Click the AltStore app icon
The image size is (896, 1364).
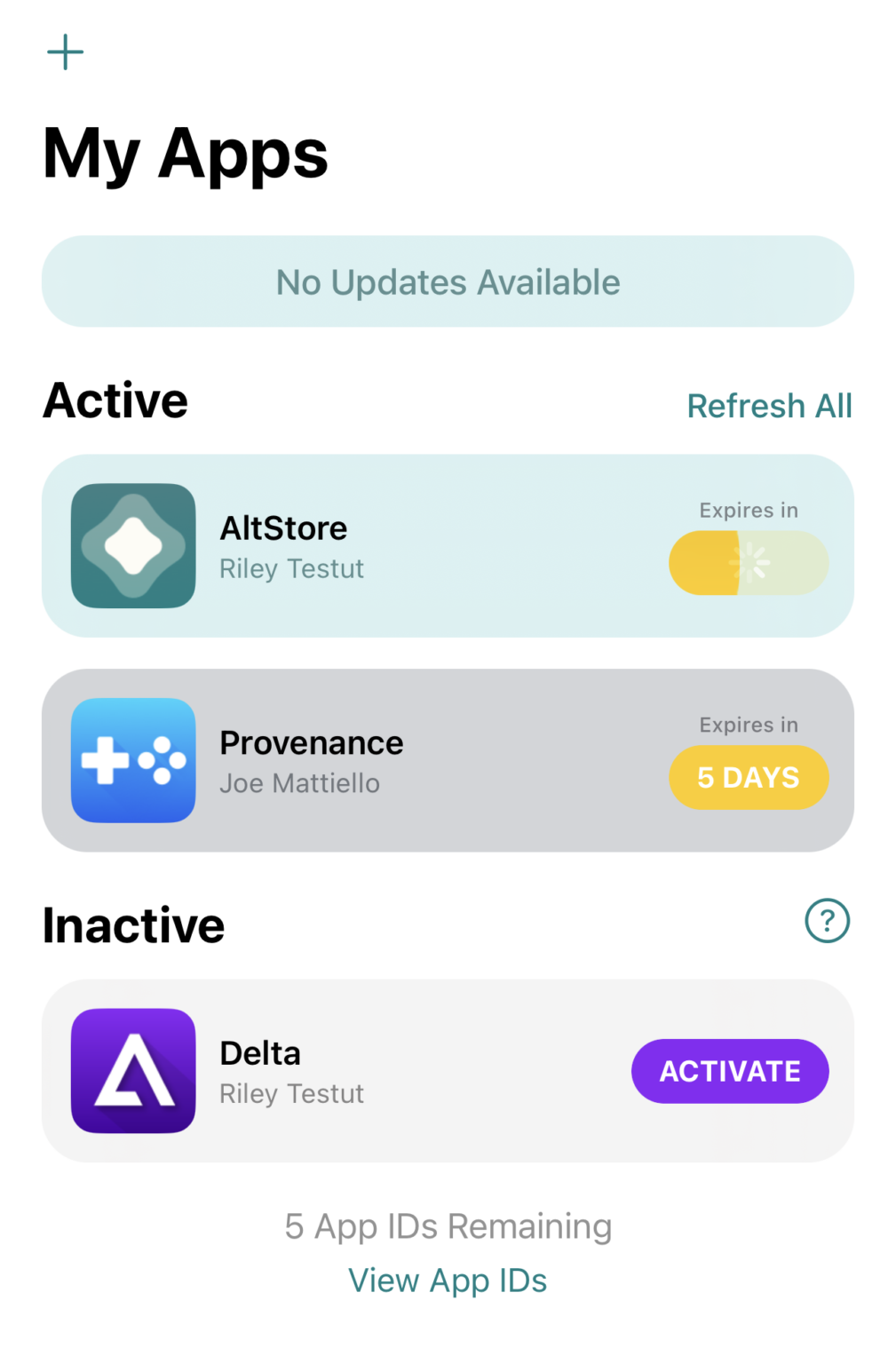pyautogui.click(x=132, y=544)
